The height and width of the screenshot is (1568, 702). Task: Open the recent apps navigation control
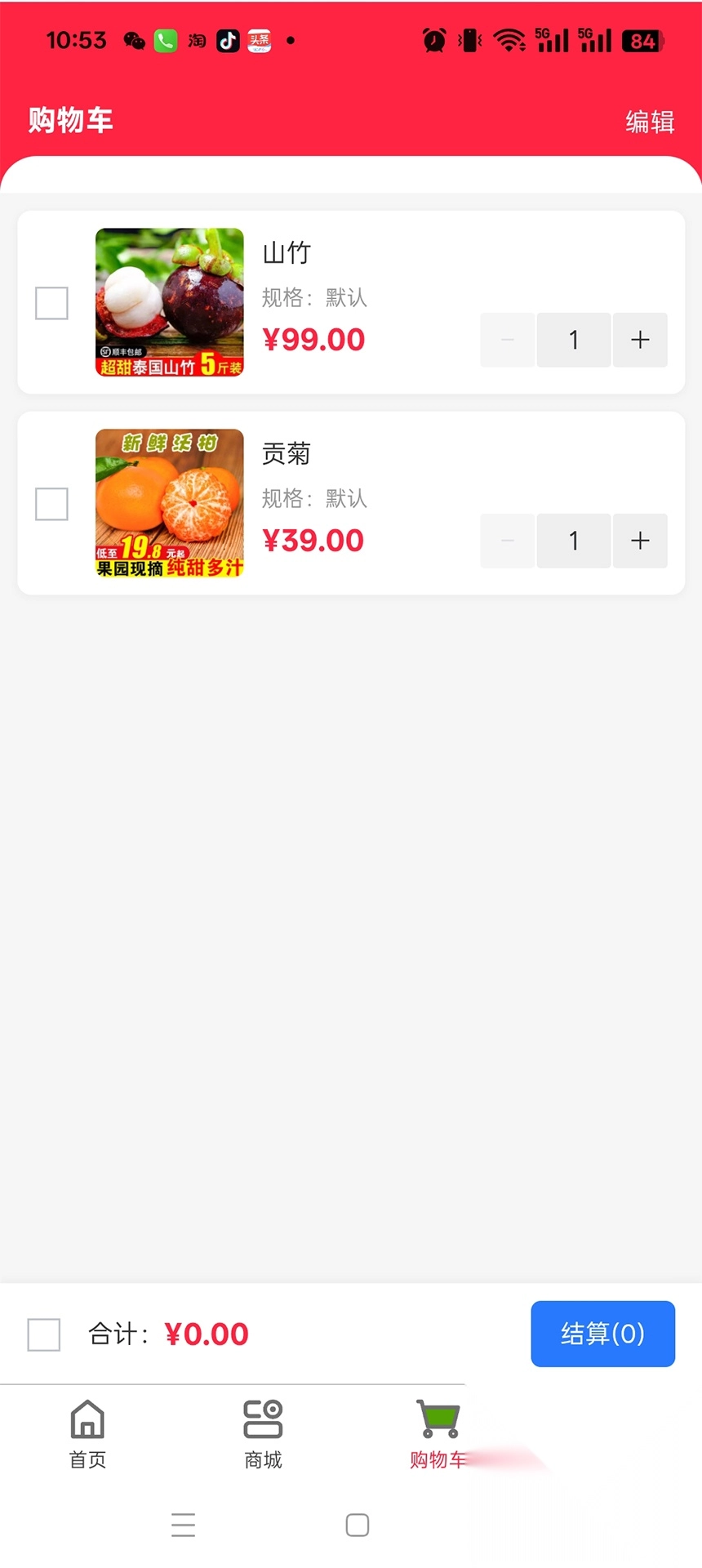[183, 1526]
